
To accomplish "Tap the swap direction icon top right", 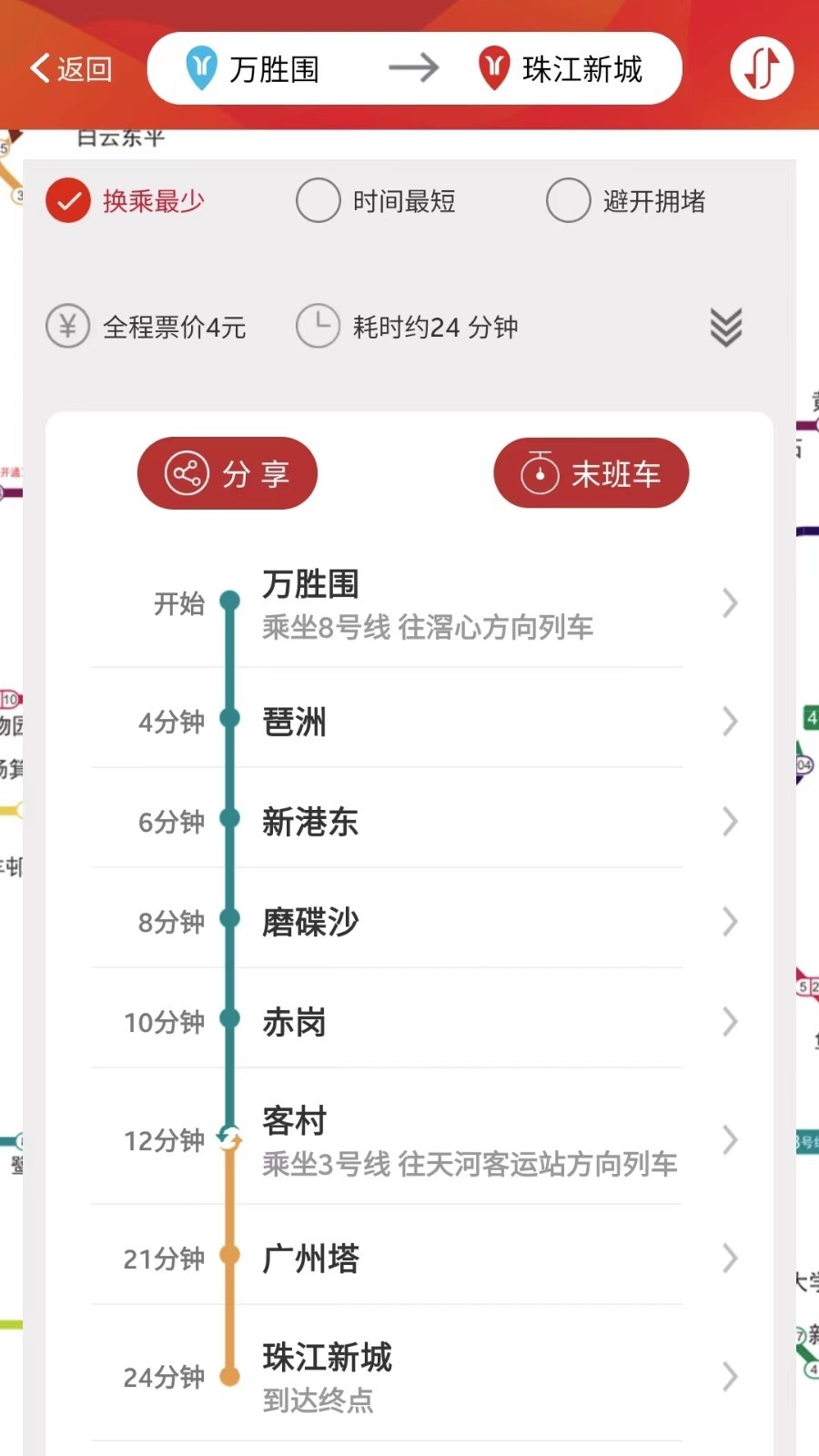I will click(x=761, y=68).
